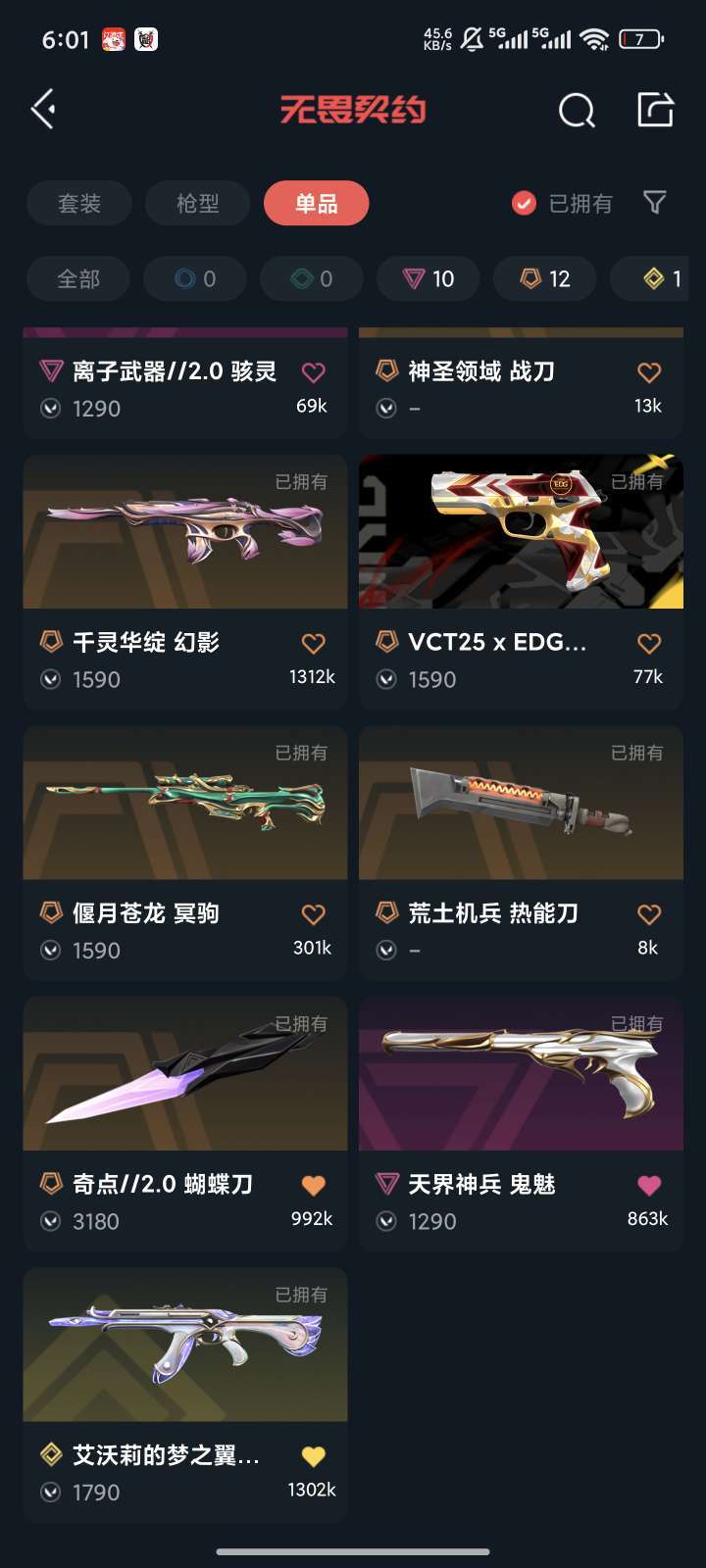Open the 千灵华绽 幻影 skin card
706x1568 pixels.
pos(185,582)
